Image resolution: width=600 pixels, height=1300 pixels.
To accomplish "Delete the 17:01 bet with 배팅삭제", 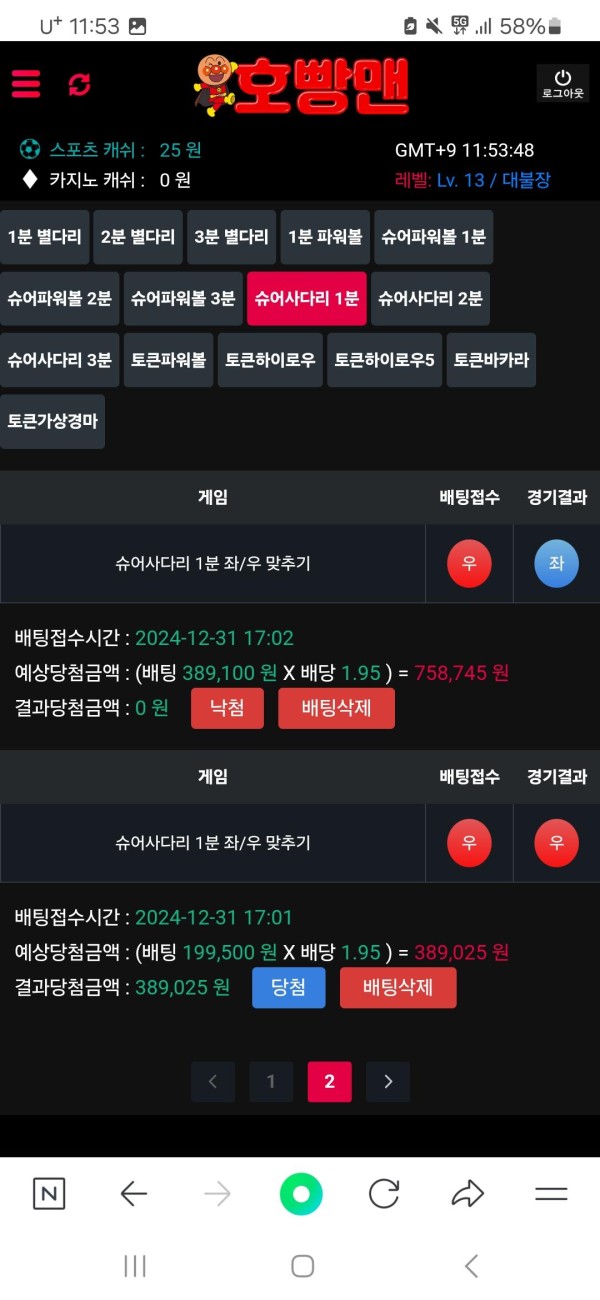I will tap(398, 988).
